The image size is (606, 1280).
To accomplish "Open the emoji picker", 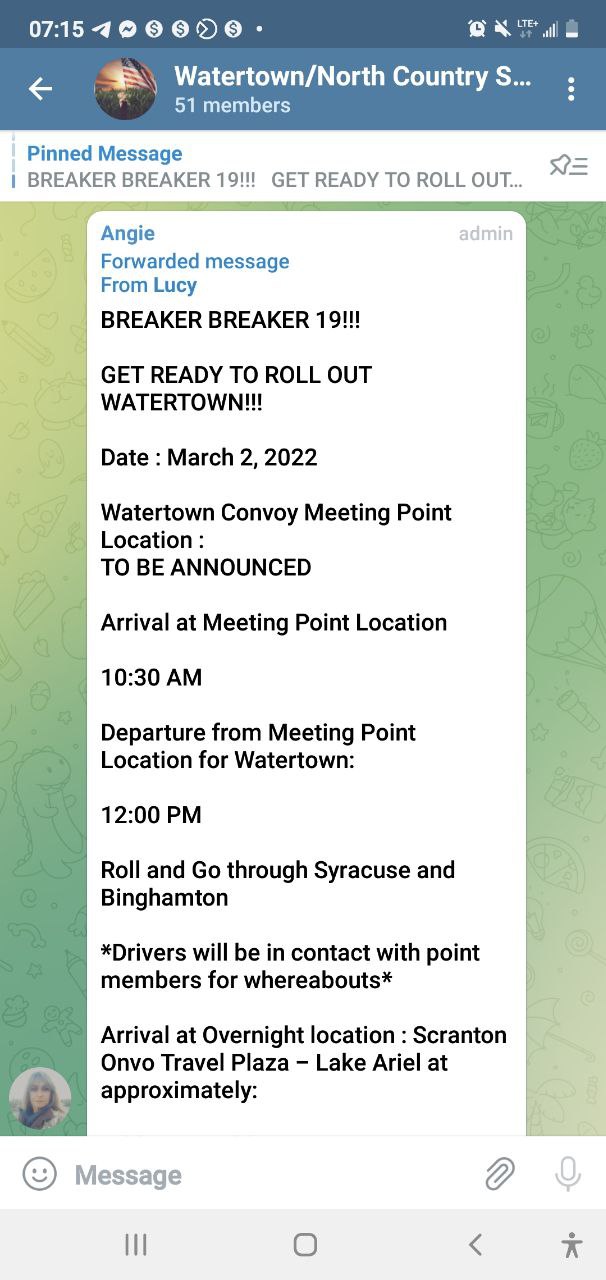I will click(x=40, y=1174).
